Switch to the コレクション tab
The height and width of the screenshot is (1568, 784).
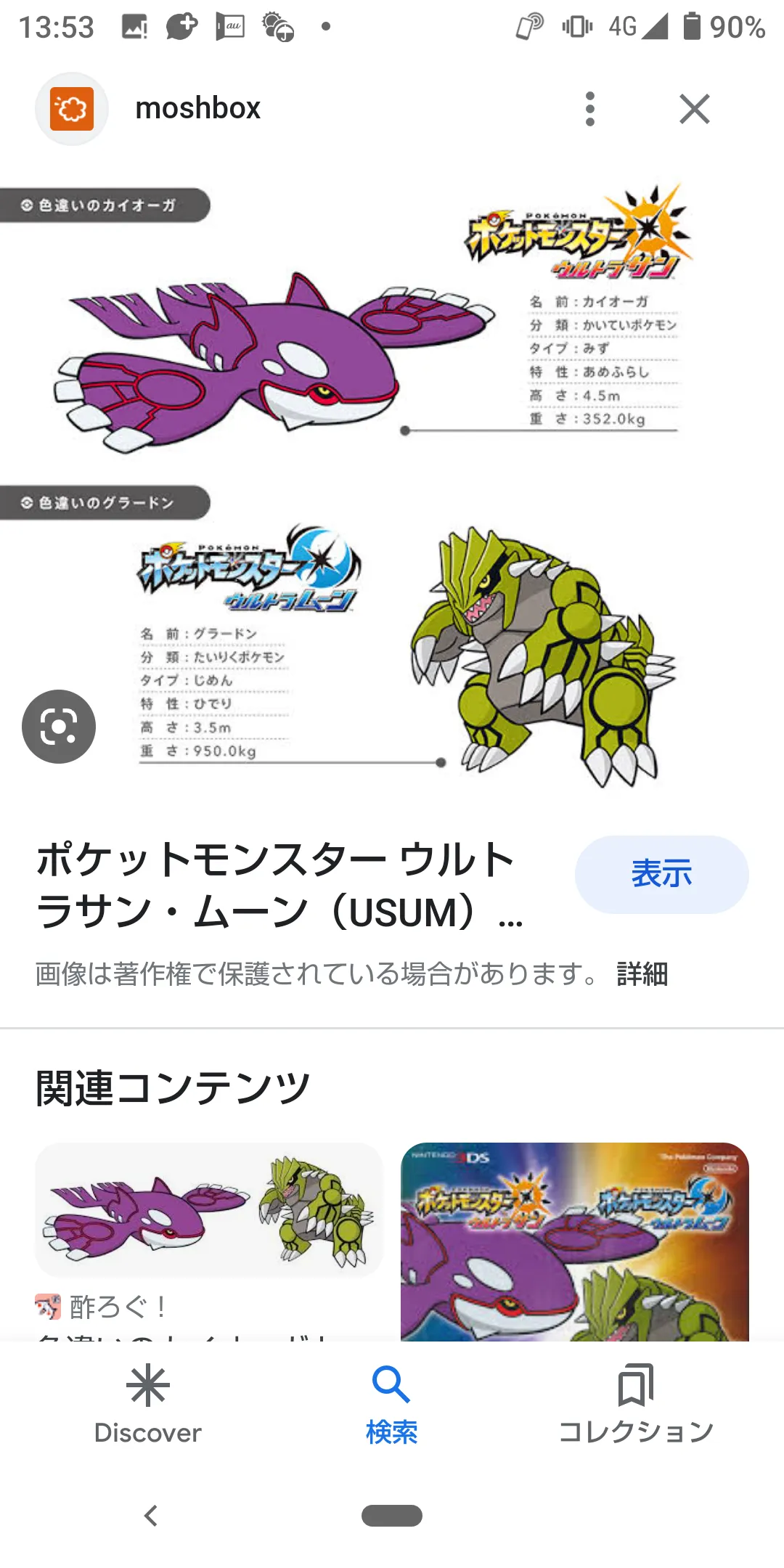point(636,1405)
